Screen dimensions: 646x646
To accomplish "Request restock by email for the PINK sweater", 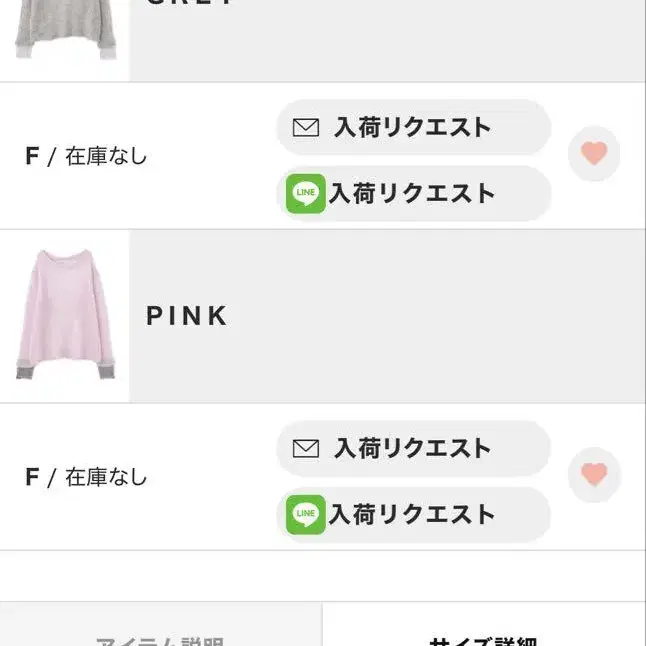I will (413, 449).
